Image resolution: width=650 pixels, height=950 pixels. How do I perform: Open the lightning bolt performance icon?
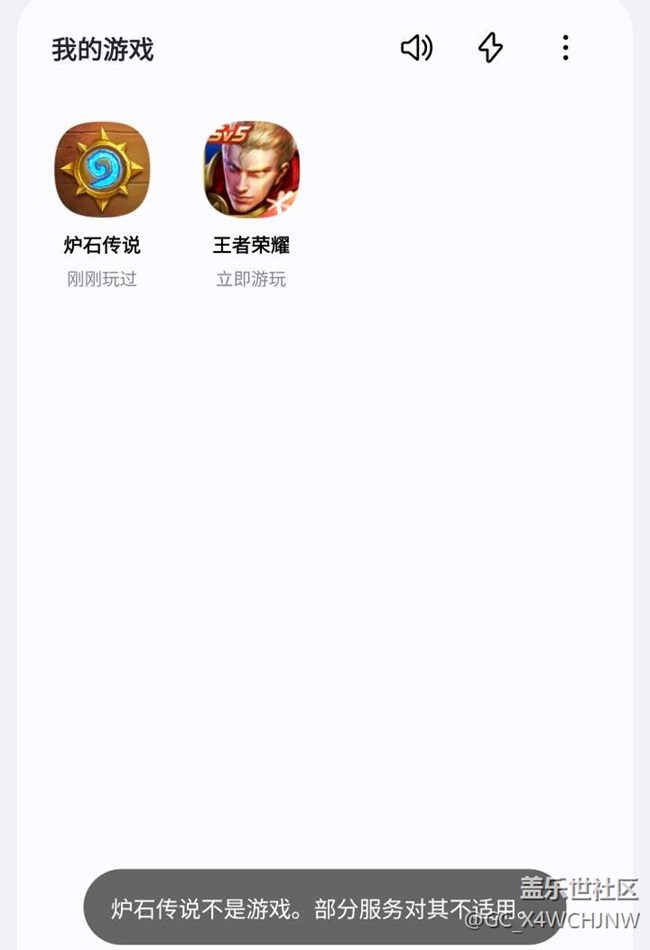click(x=490, y=48)
